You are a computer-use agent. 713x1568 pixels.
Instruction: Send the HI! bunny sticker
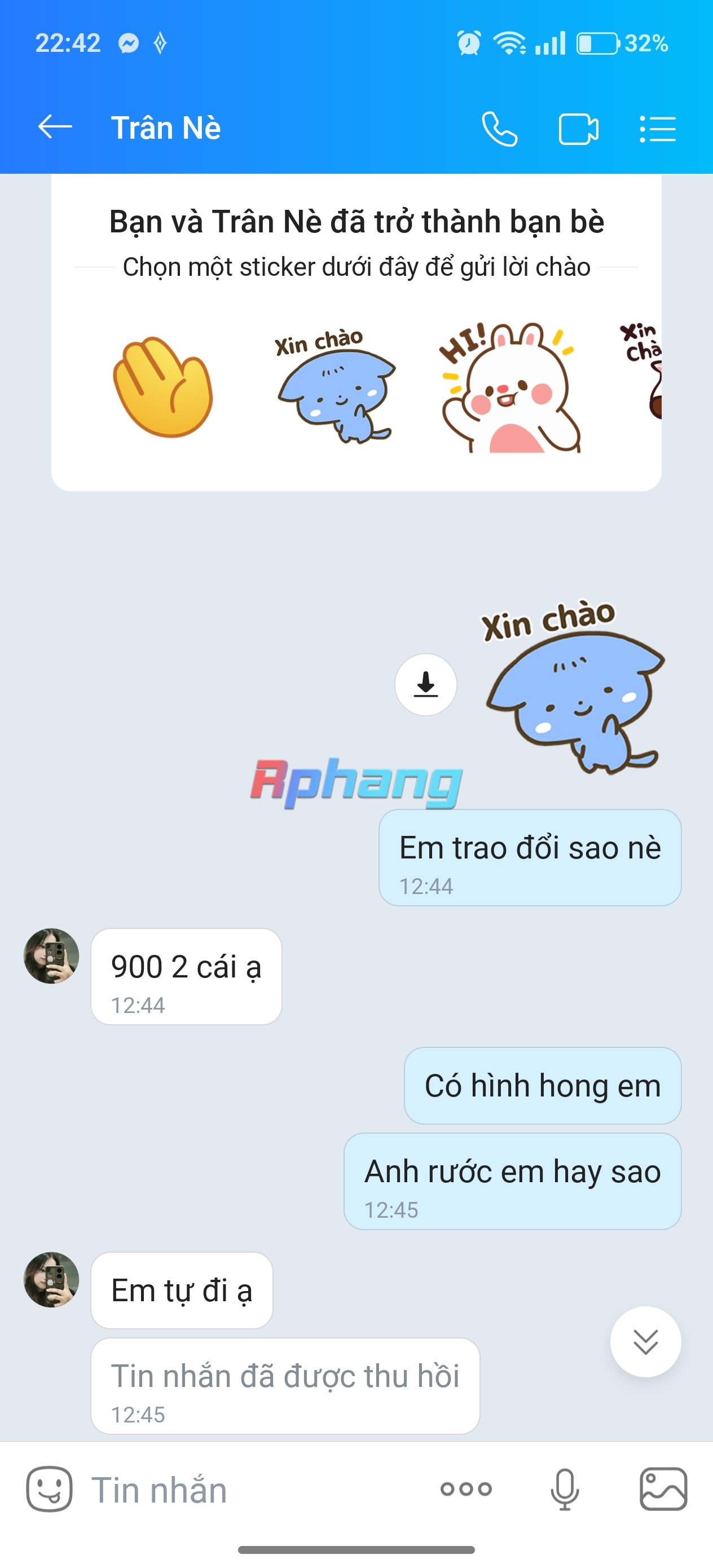tap(508, 387)
